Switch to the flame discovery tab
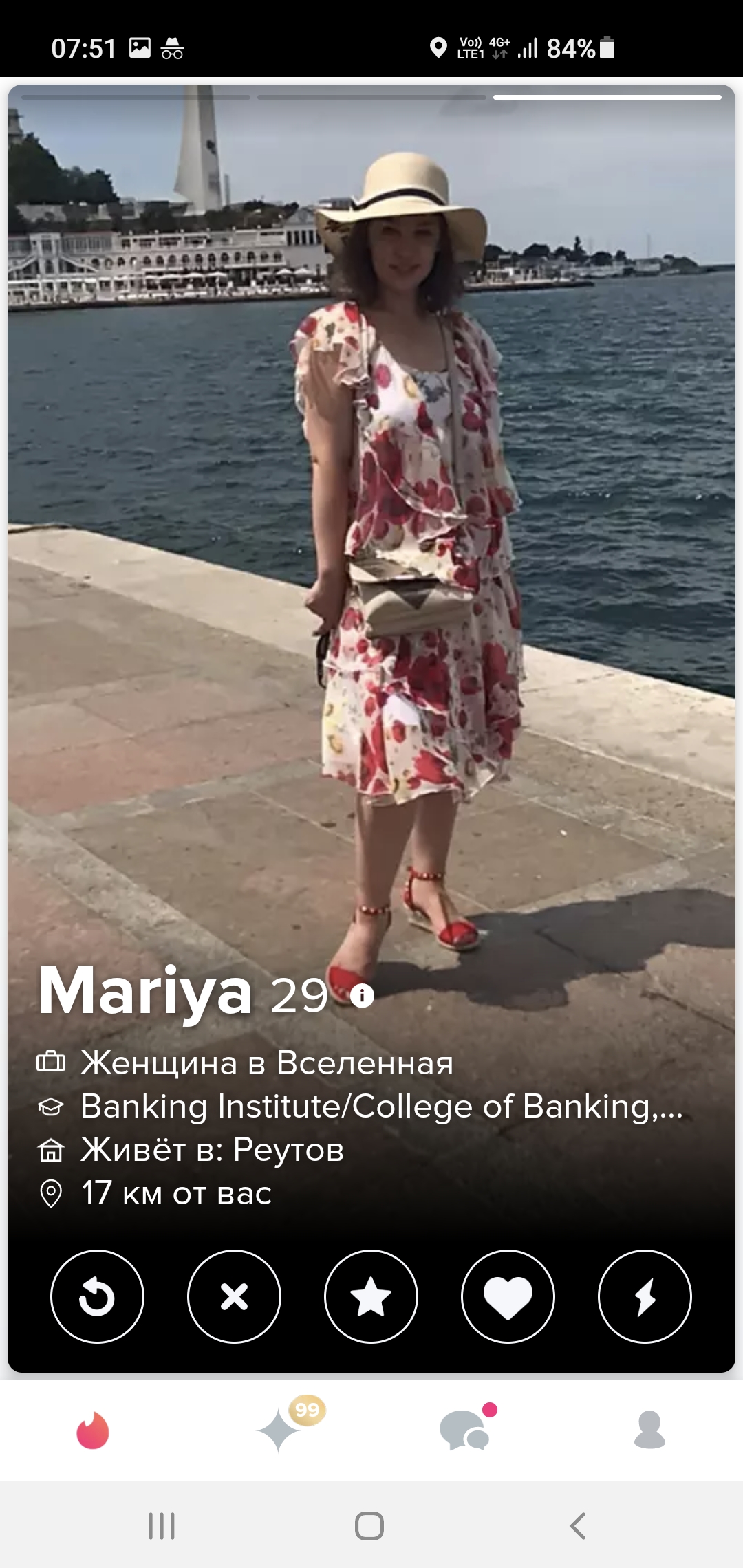Screen dimensions: 743x1568 pyautogui.click(x=93, y=1431)
